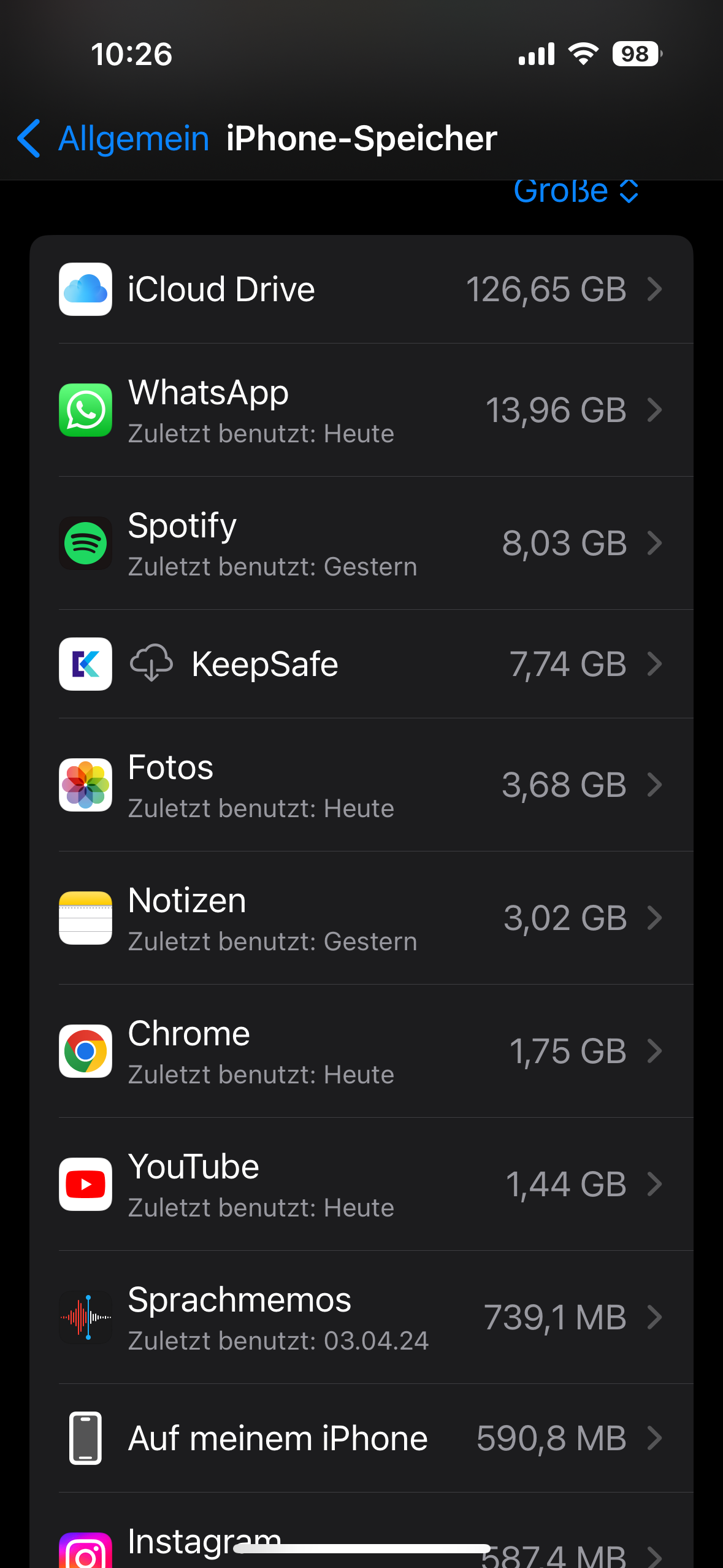Open Notizen storage details
Screen dimensions: 723x1568
coord(361,918)
